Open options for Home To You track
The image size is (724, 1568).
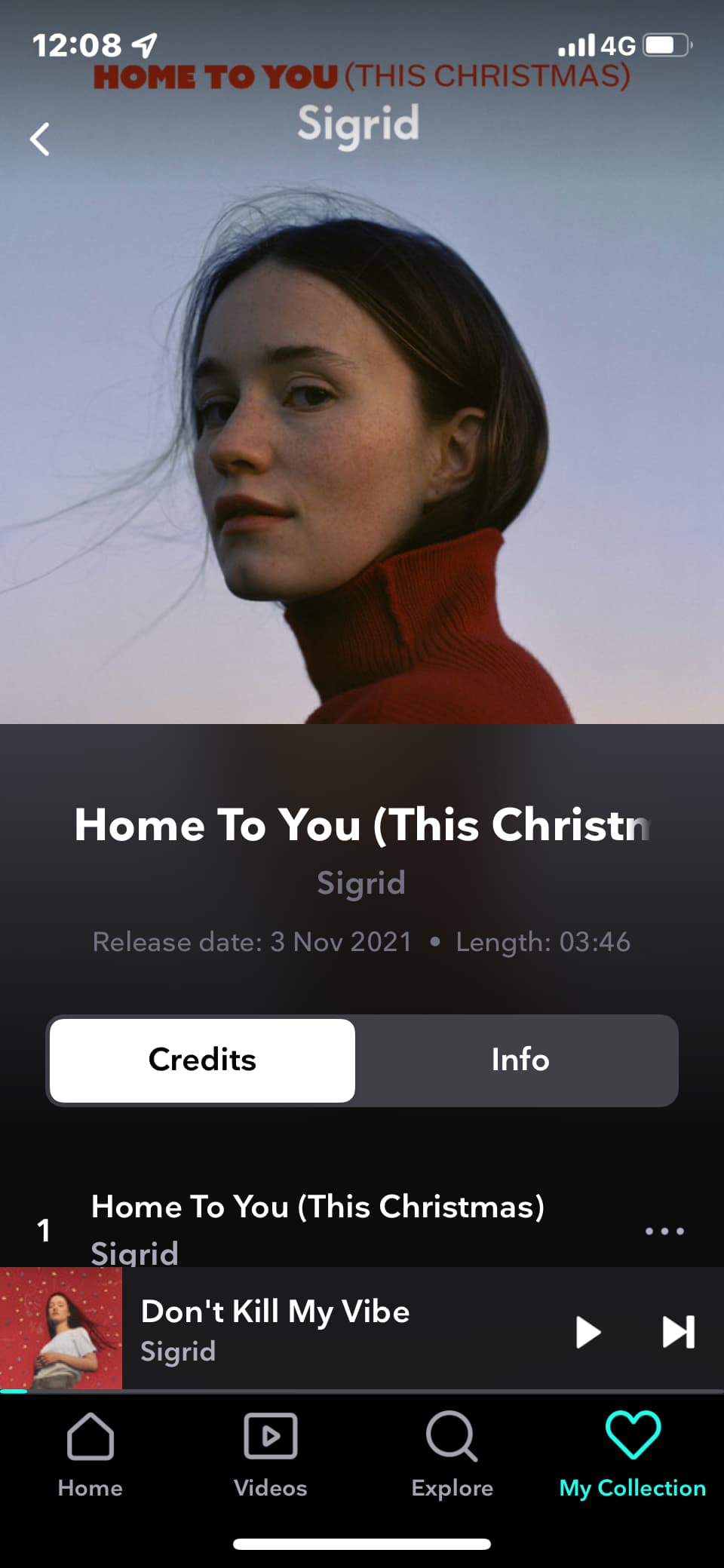click(x=664, y=1231)
